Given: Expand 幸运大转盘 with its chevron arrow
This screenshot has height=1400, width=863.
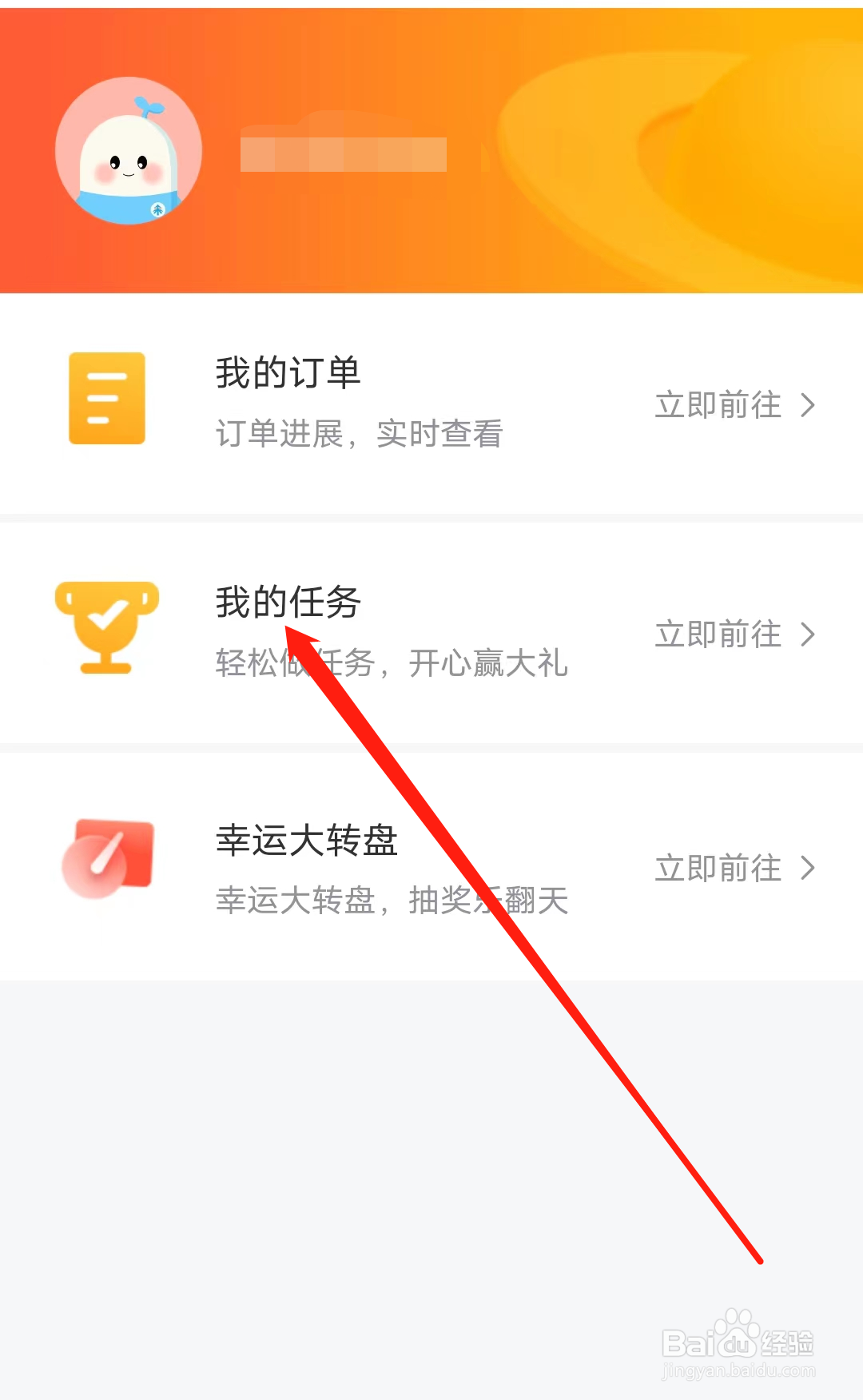Looking at the screenshot, I should (x=809, y=869).
